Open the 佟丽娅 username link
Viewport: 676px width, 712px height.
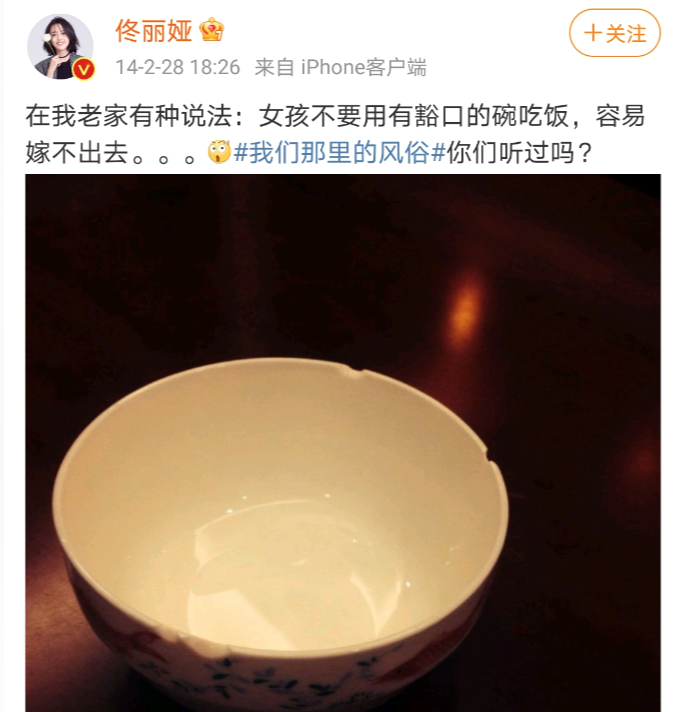click(x=154, y=31)
